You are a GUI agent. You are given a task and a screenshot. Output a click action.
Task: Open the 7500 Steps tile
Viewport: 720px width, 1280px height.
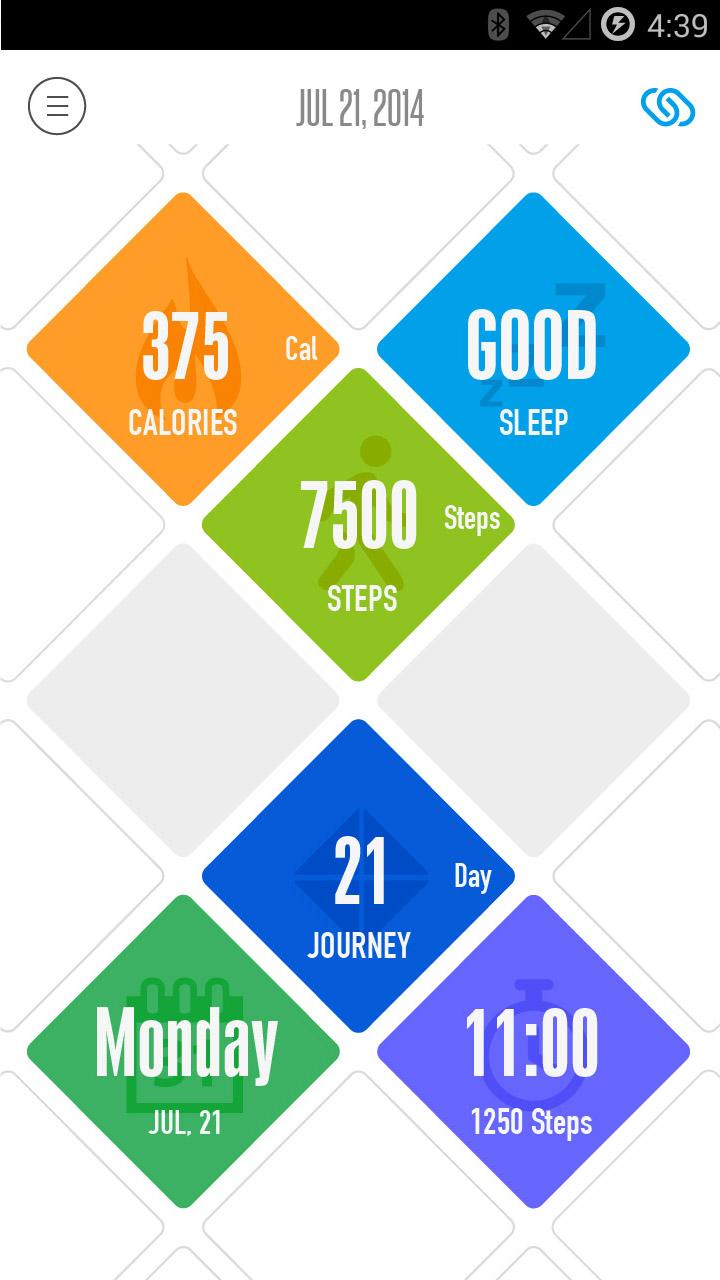coord(358,525)
